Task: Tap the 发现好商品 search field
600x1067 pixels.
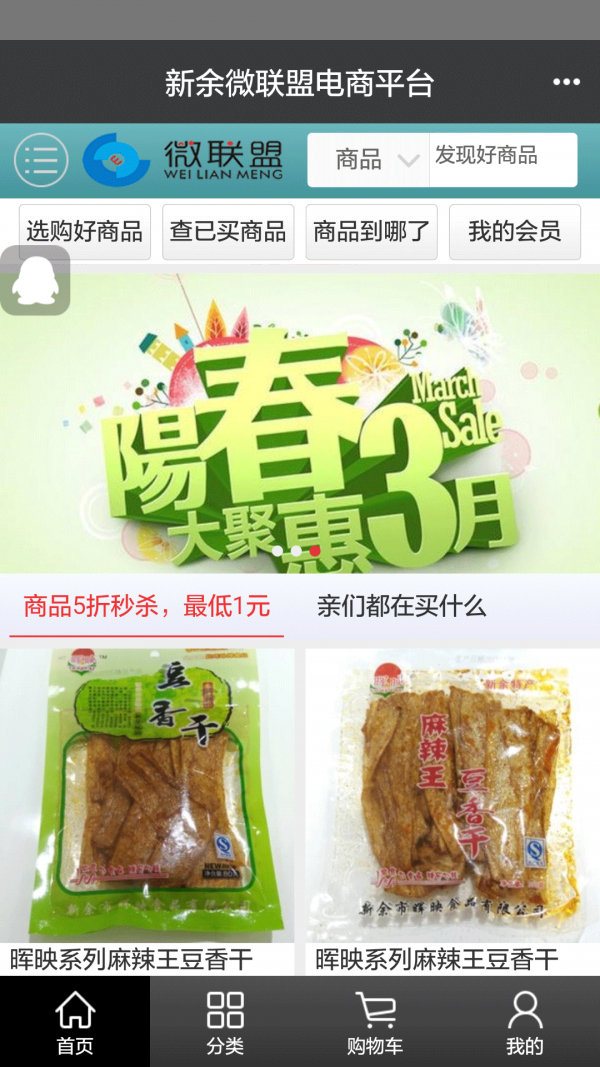Action: click(x=503, y=158)
